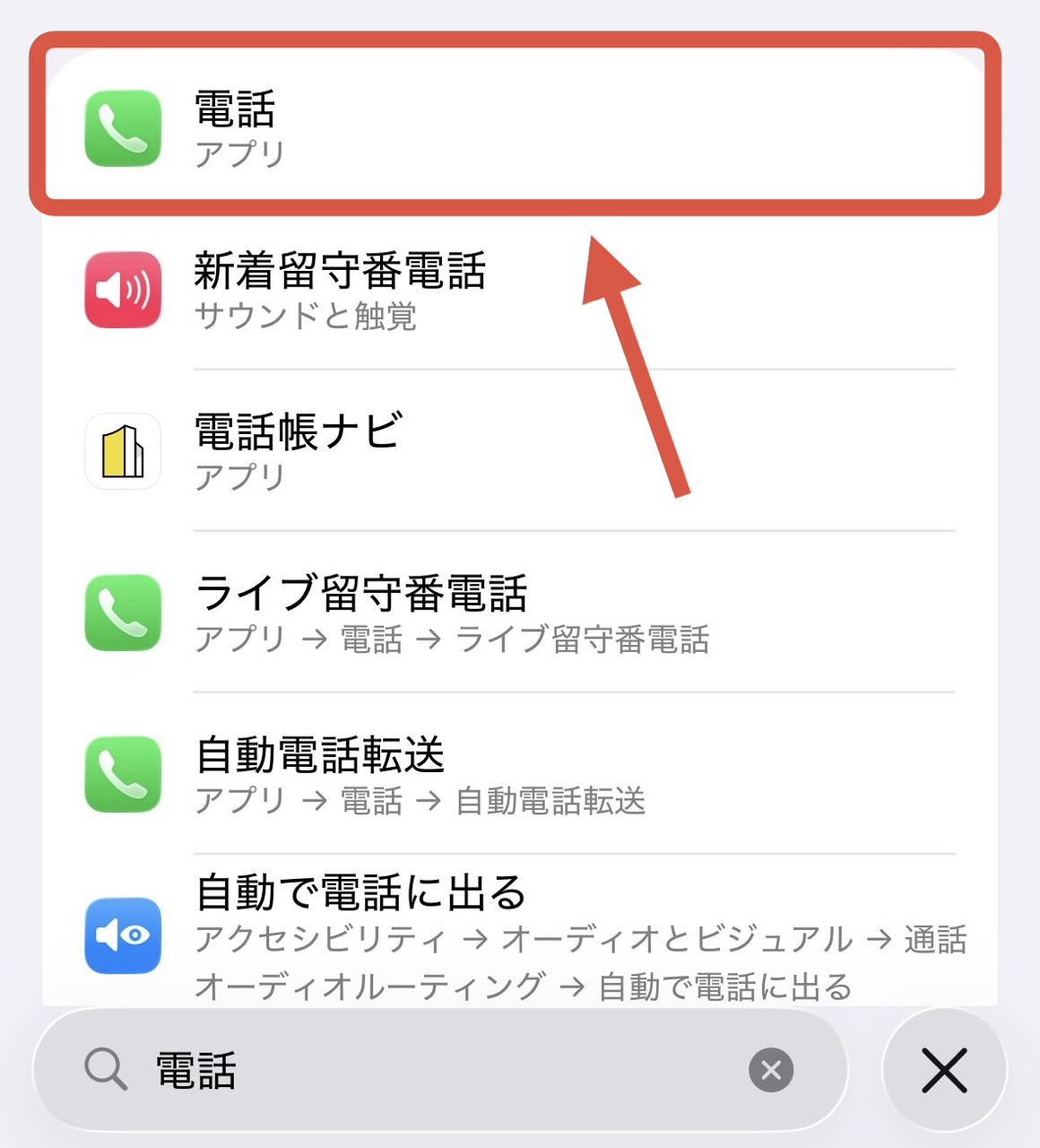Image resolution: width=1040 pixels, height=1148 pixels.
Task: Close the search with the X button
Action: pyautogui.click(x=944, y=1070)
